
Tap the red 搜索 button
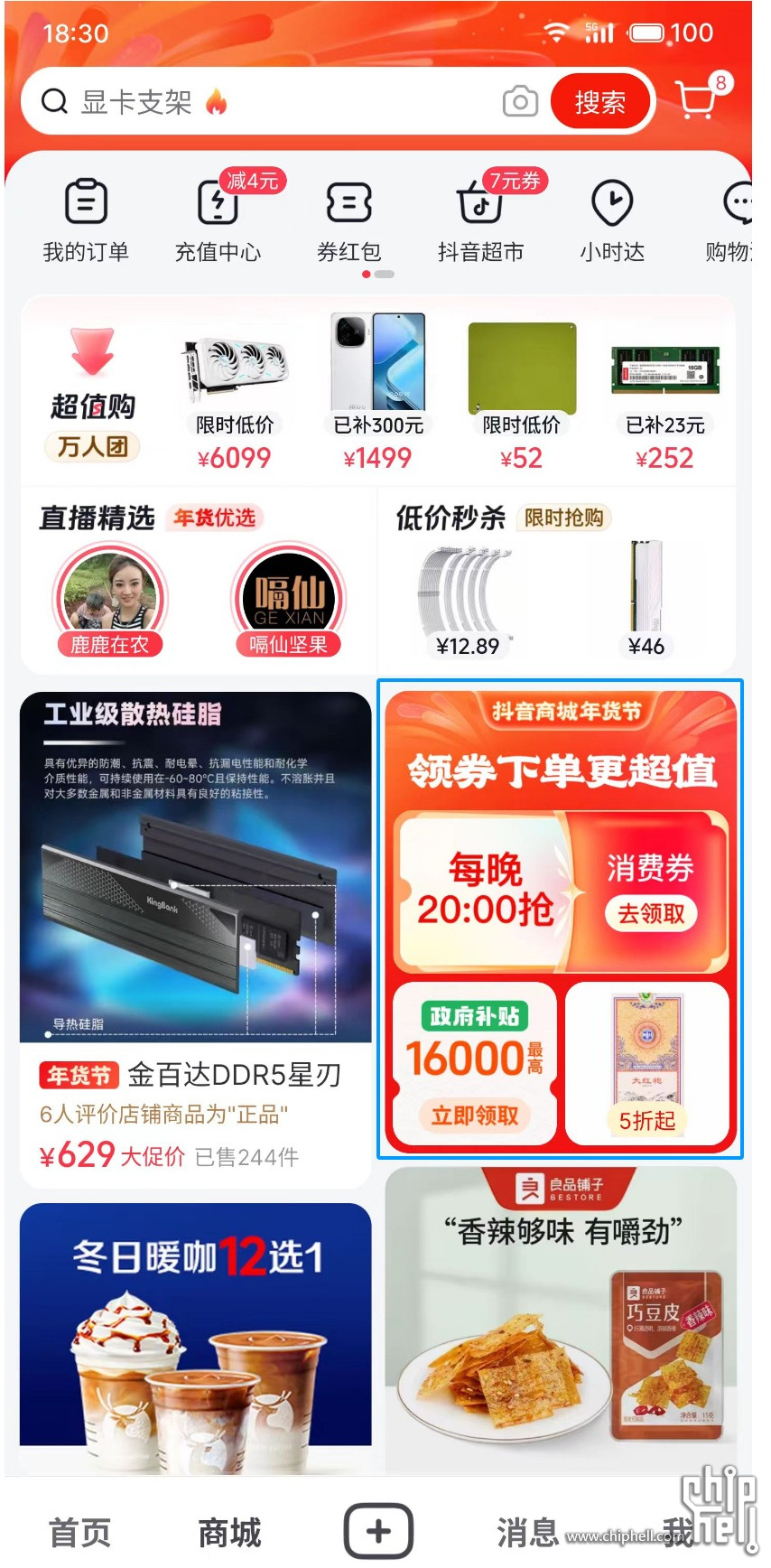point(600,102)
